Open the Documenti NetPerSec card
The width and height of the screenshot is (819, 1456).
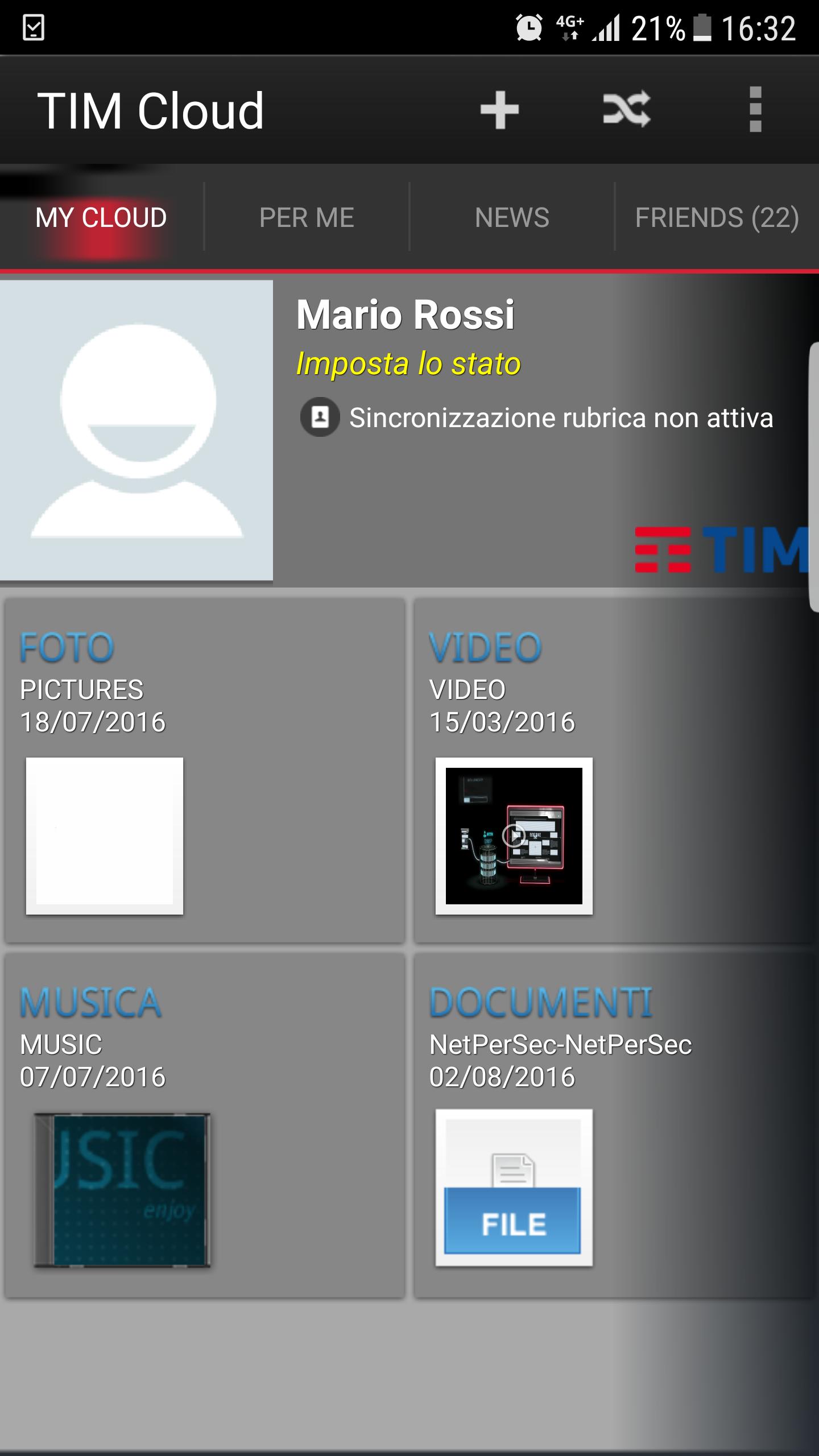tap(614, 1126)
